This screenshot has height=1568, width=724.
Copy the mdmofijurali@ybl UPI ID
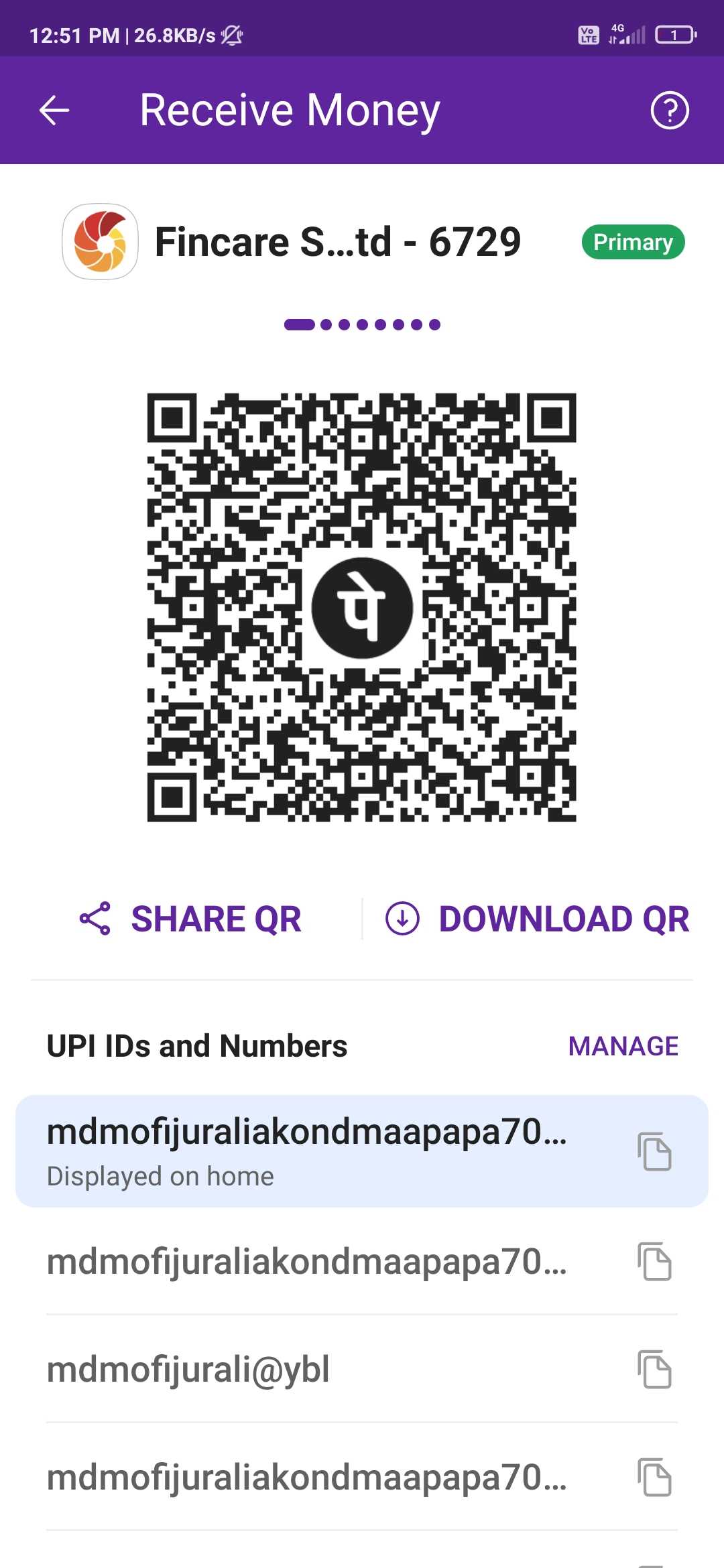654,1369
